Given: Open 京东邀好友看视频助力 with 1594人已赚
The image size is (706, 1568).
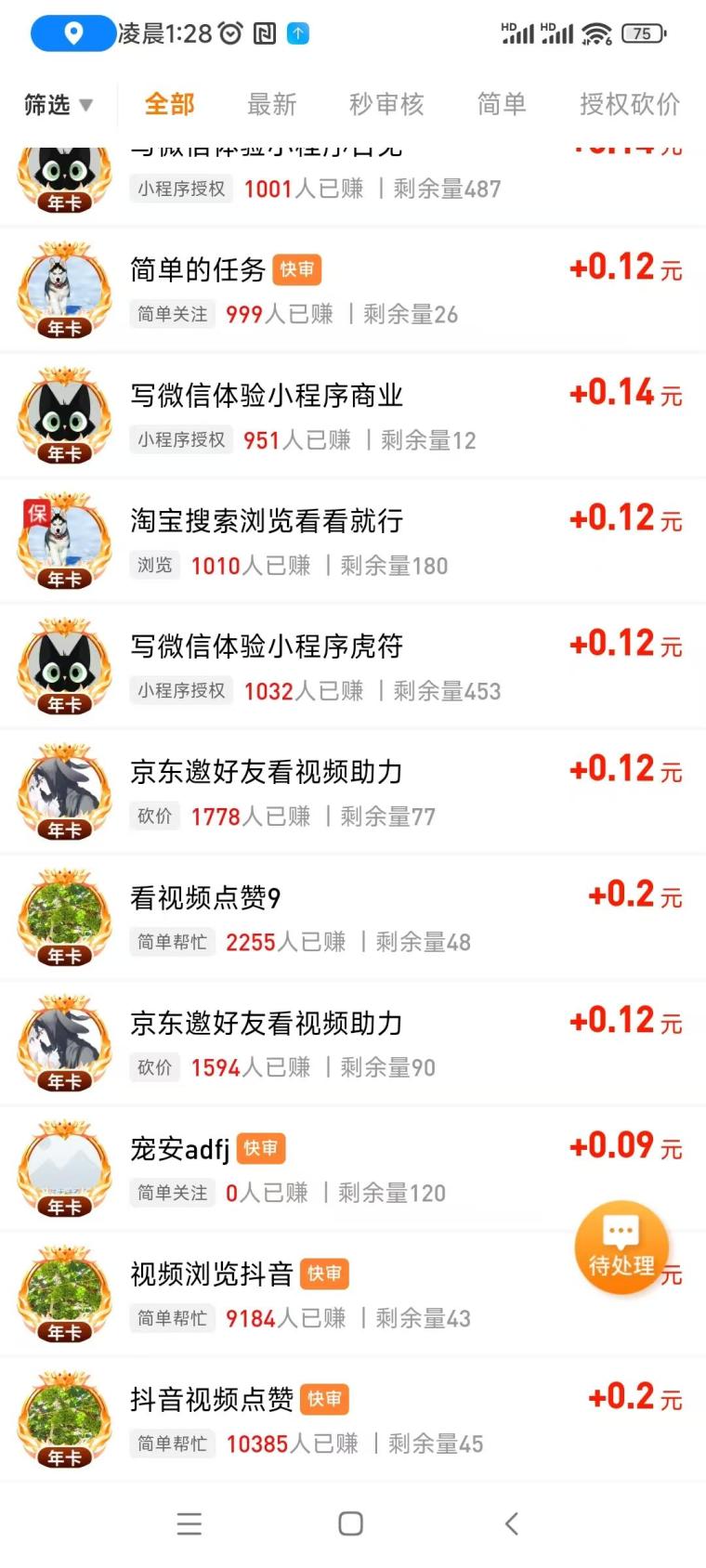Looking at the screenshot, I should 353,1043.
